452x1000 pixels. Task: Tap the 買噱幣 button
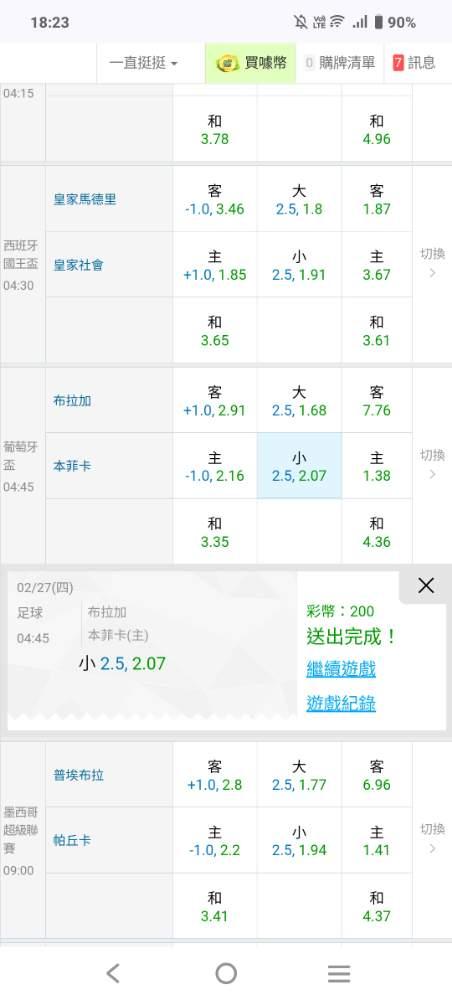[x=251, y=62]
